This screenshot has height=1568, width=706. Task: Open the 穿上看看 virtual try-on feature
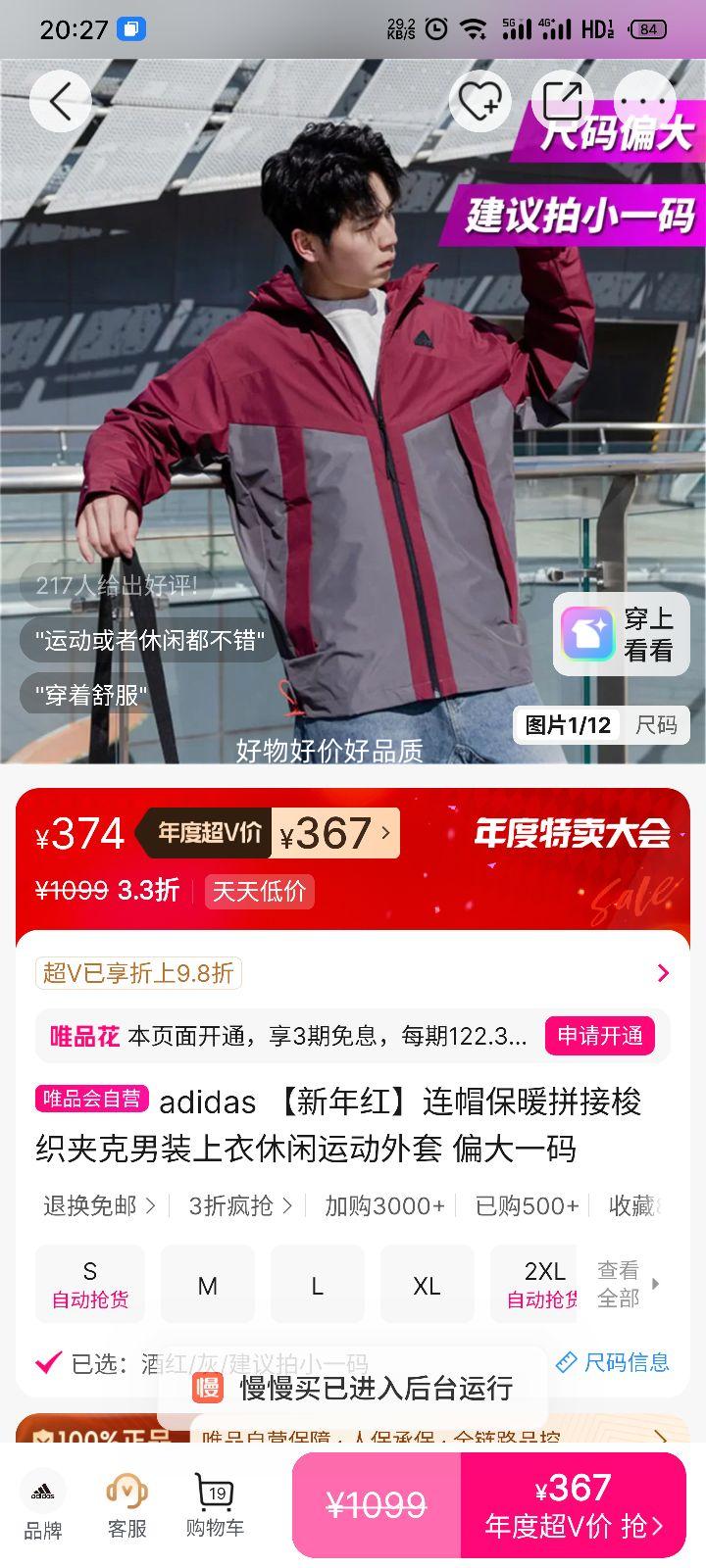point(621,635)
